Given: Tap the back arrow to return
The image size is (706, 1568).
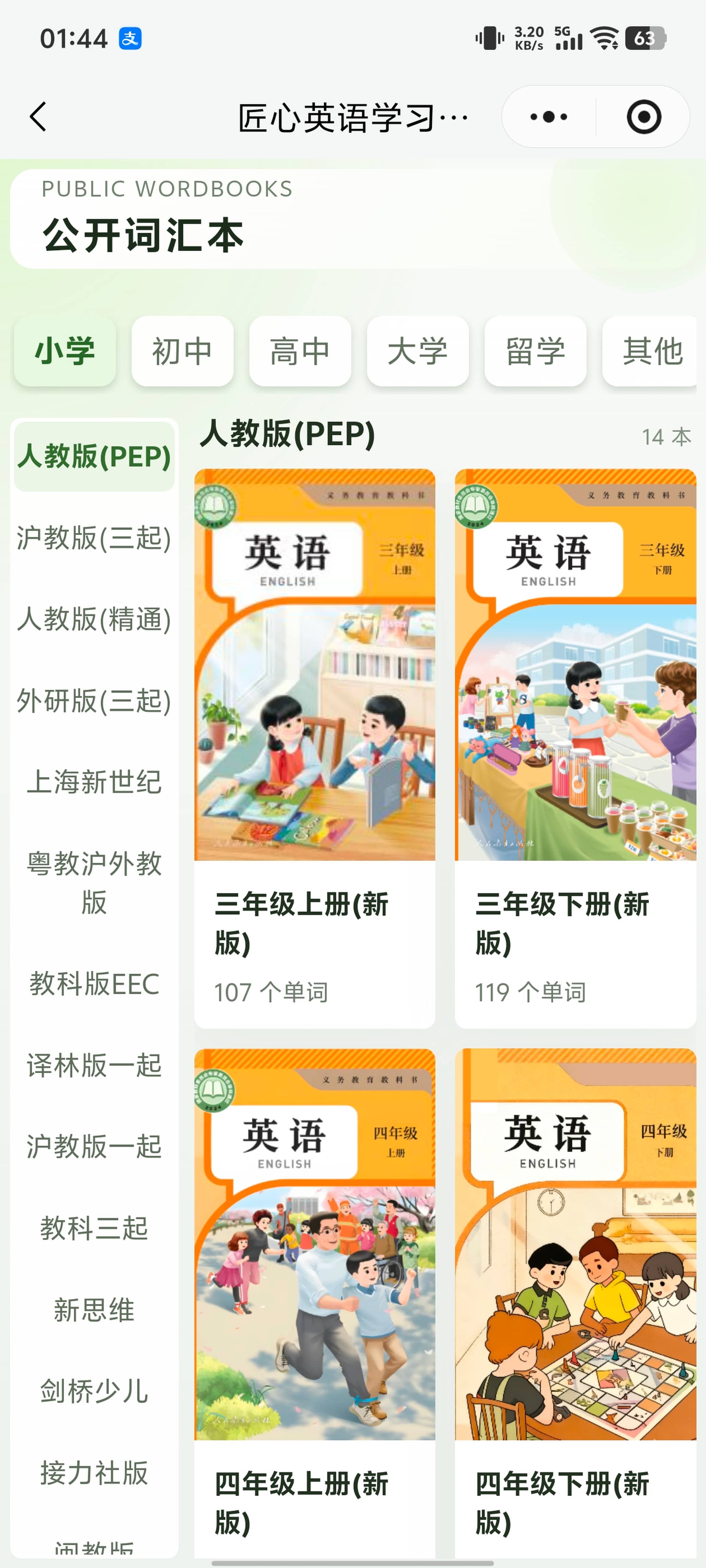Looking at the screenshot, I should point(38,117).
